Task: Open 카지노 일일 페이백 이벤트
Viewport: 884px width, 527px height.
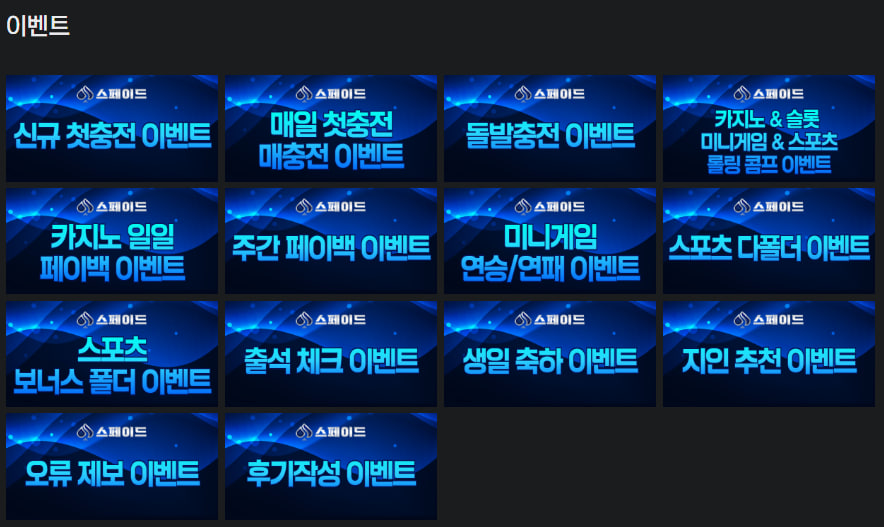Action: pos(112,241)
